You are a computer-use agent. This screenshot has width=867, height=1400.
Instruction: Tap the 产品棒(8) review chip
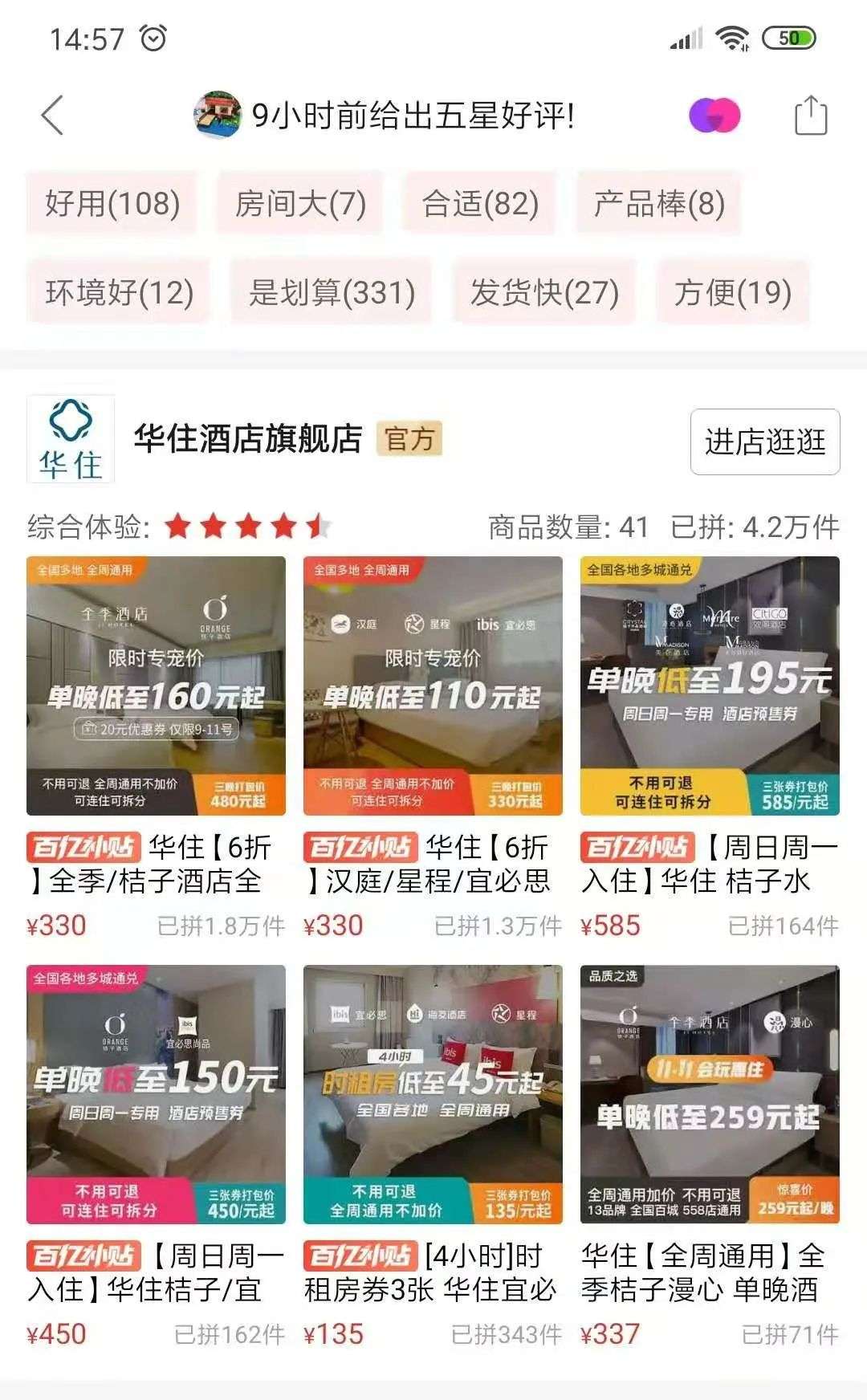[658, 204]
